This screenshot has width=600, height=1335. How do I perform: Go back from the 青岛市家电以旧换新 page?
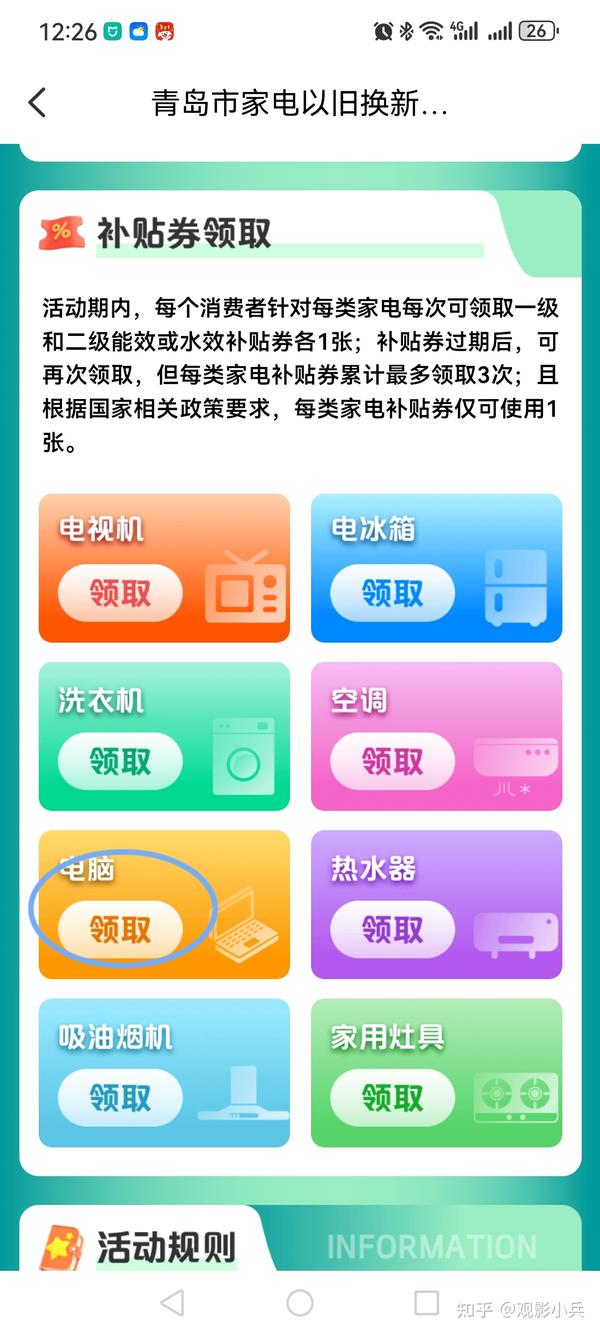coord(37,103)
